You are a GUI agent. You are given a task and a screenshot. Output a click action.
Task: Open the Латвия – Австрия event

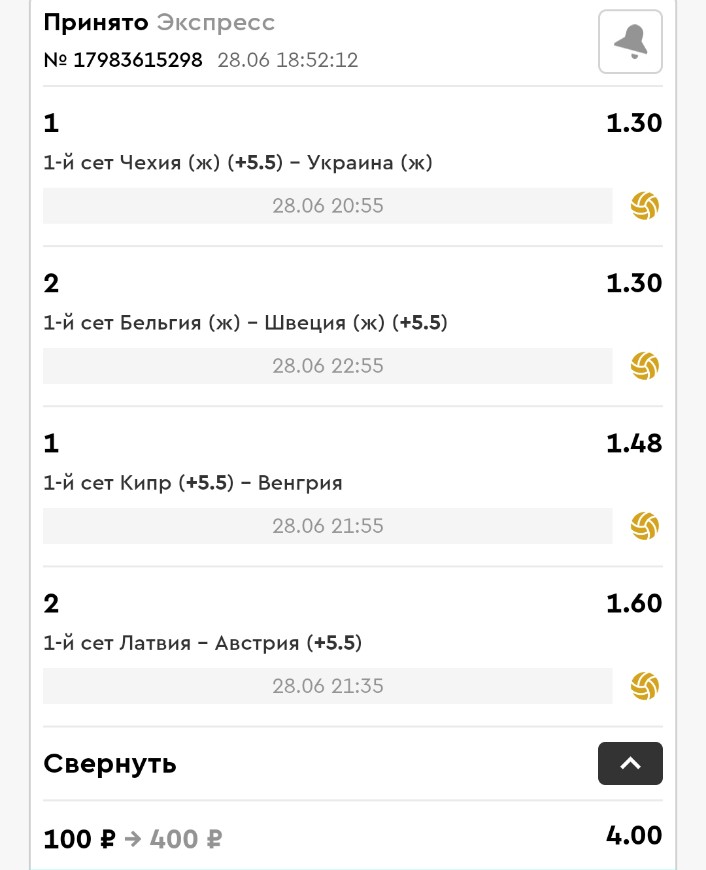coord(202,643)
